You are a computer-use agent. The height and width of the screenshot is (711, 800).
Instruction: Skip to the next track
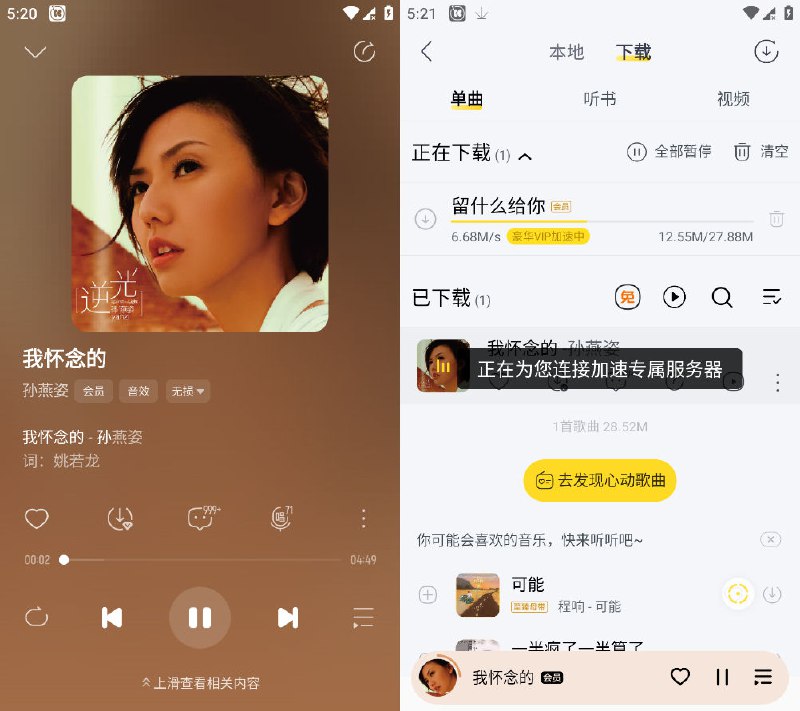pos(288,617)
